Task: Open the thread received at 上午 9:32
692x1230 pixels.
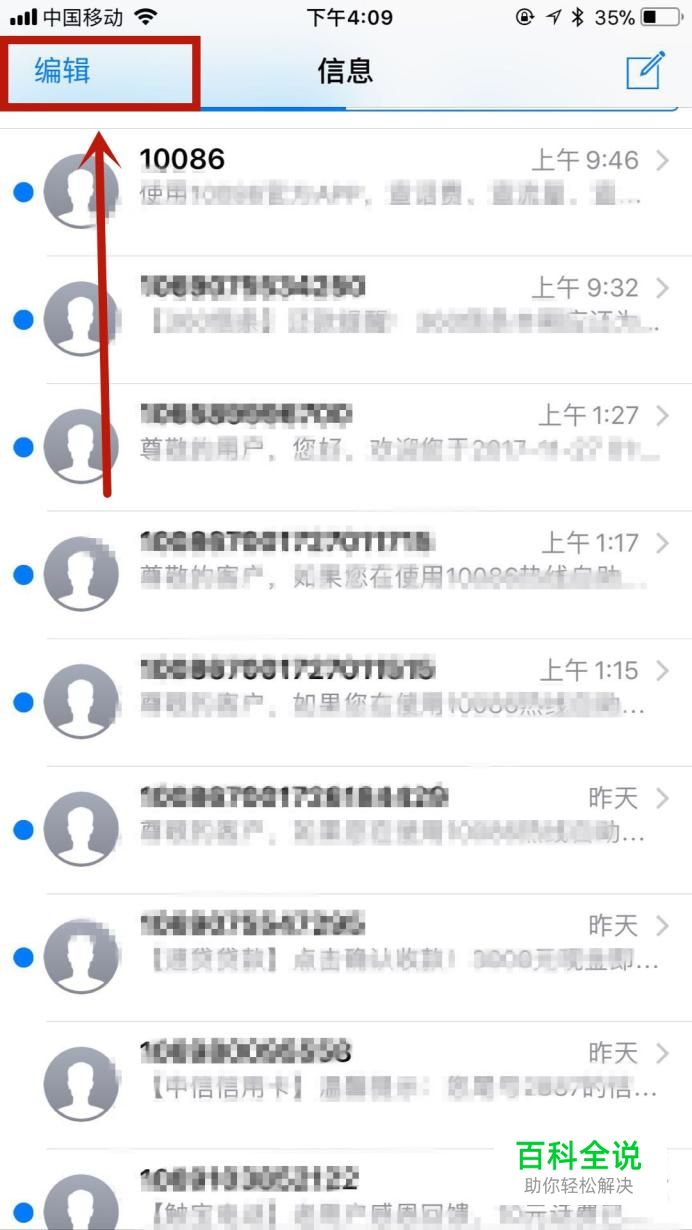Action: coord(346,320)
